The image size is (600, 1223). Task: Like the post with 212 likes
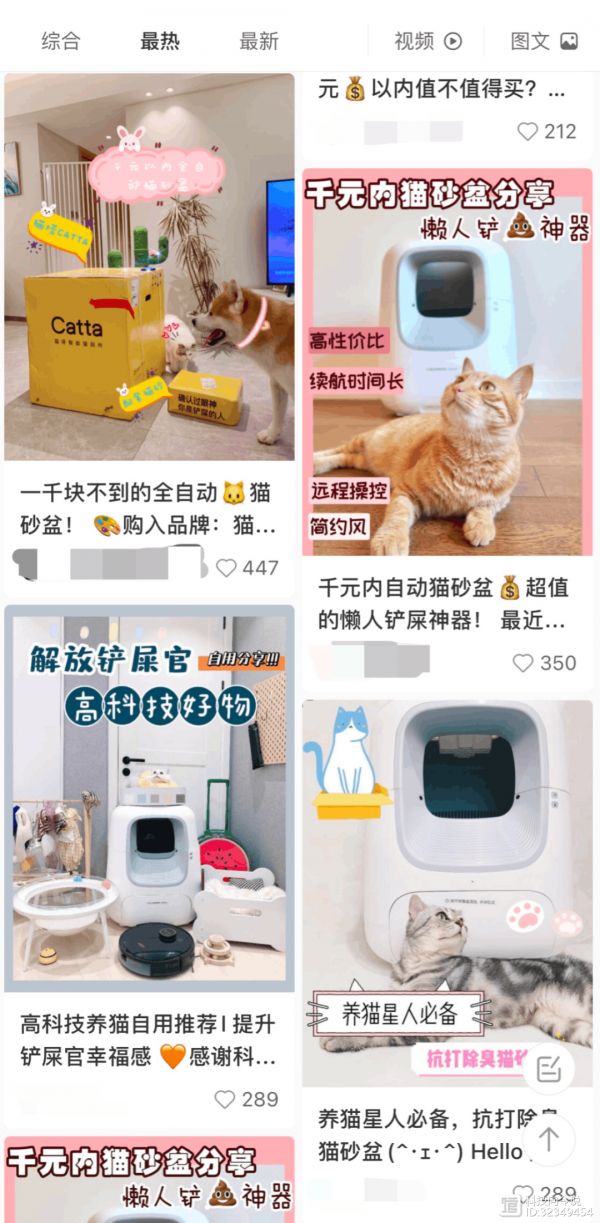[x=527, y=131]
